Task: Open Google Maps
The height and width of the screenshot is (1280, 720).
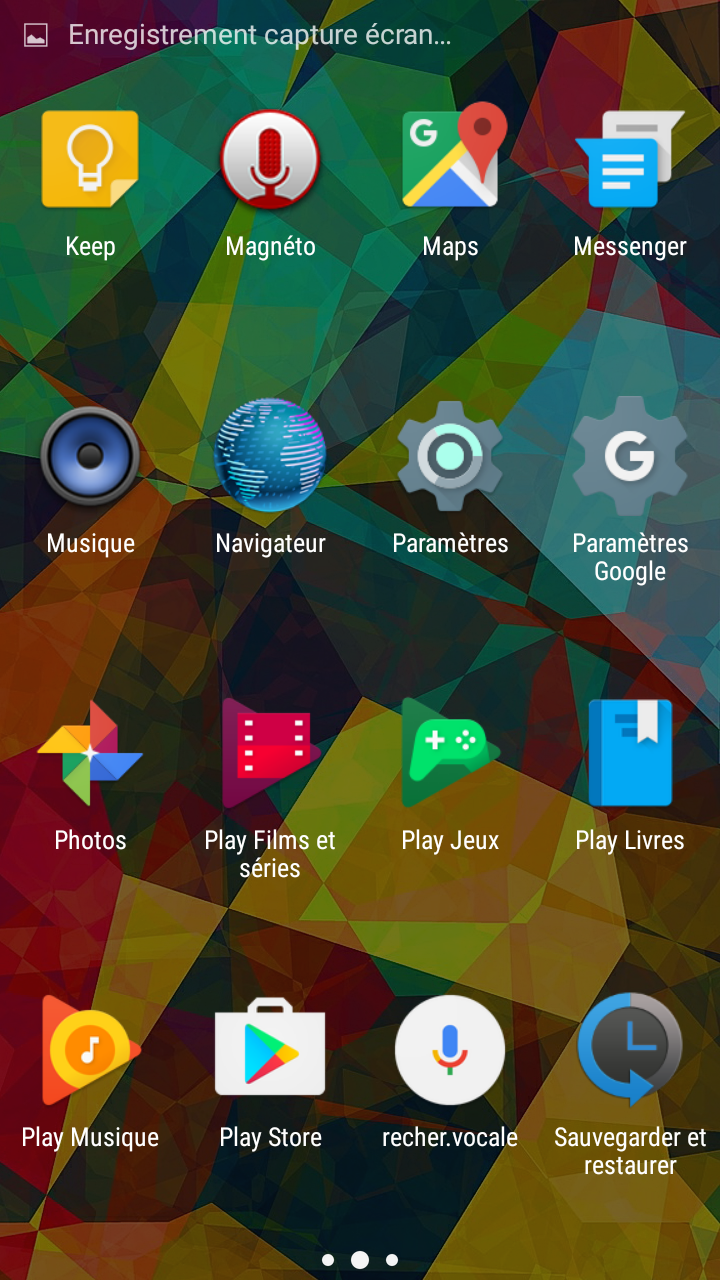Action: click(450, 160)
